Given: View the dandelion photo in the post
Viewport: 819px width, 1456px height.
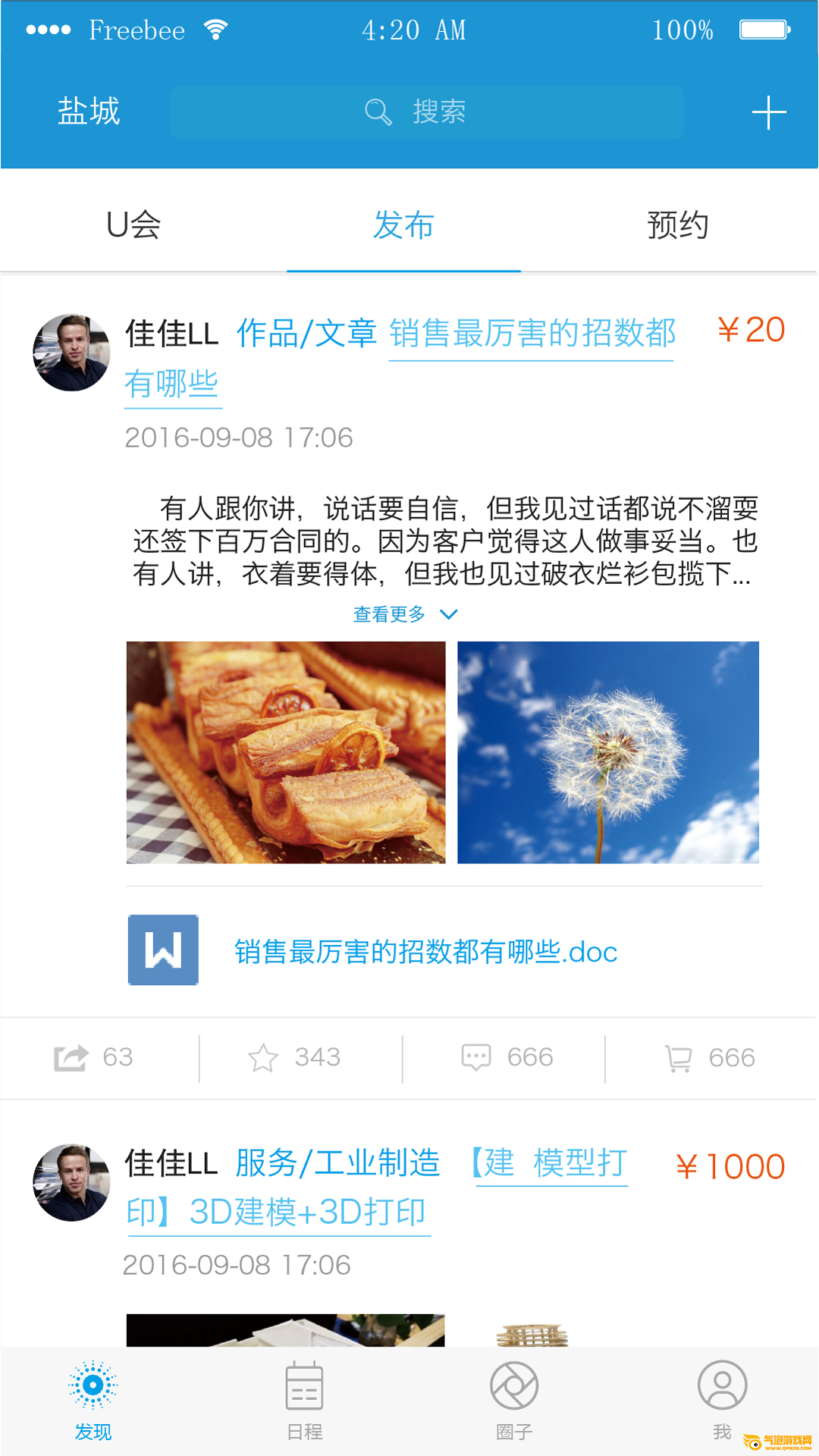Looking at the screenshot, I should pos(607,752).
